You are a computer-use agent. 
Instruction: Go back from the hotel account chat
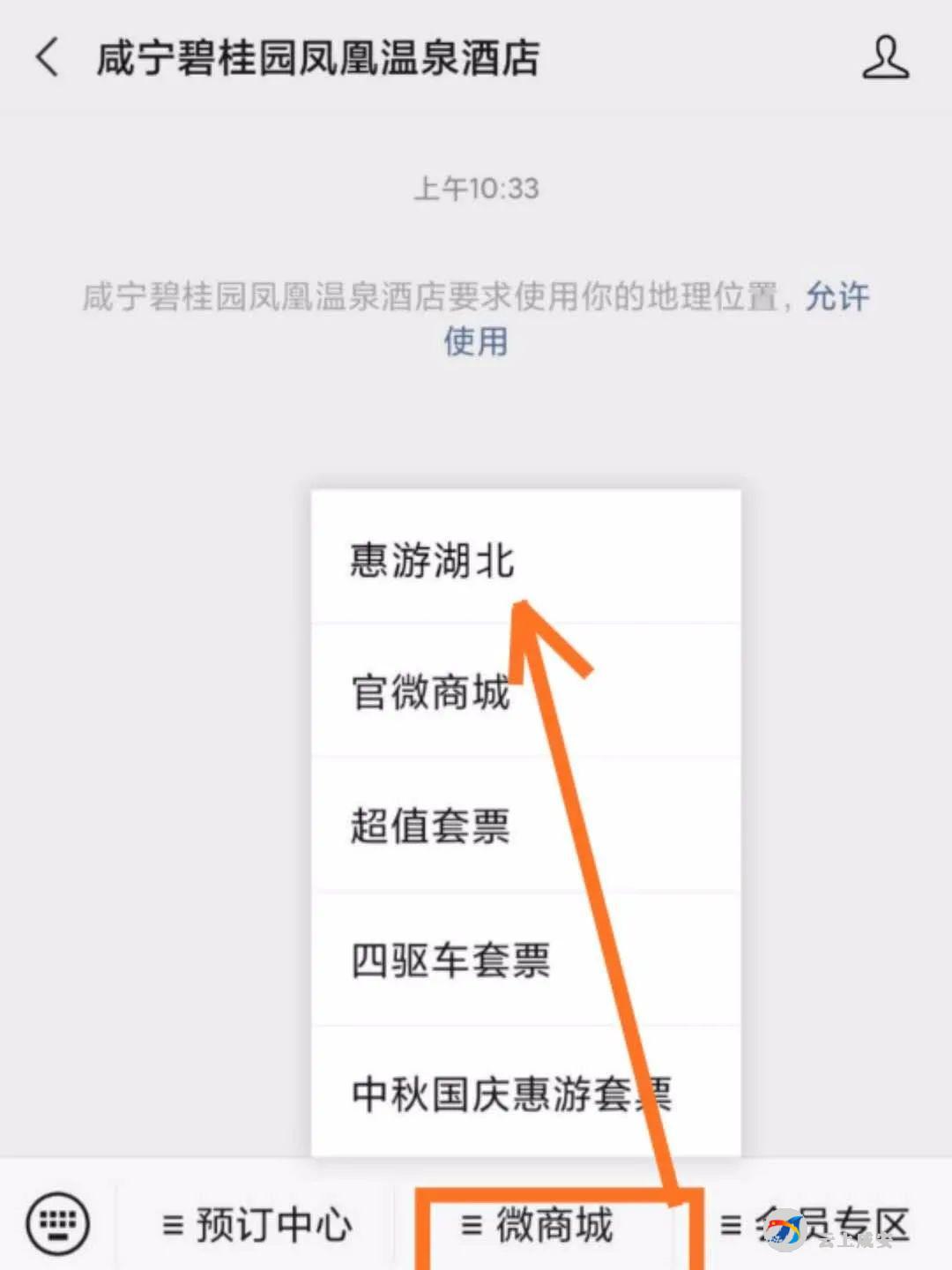tap(48, 58)
